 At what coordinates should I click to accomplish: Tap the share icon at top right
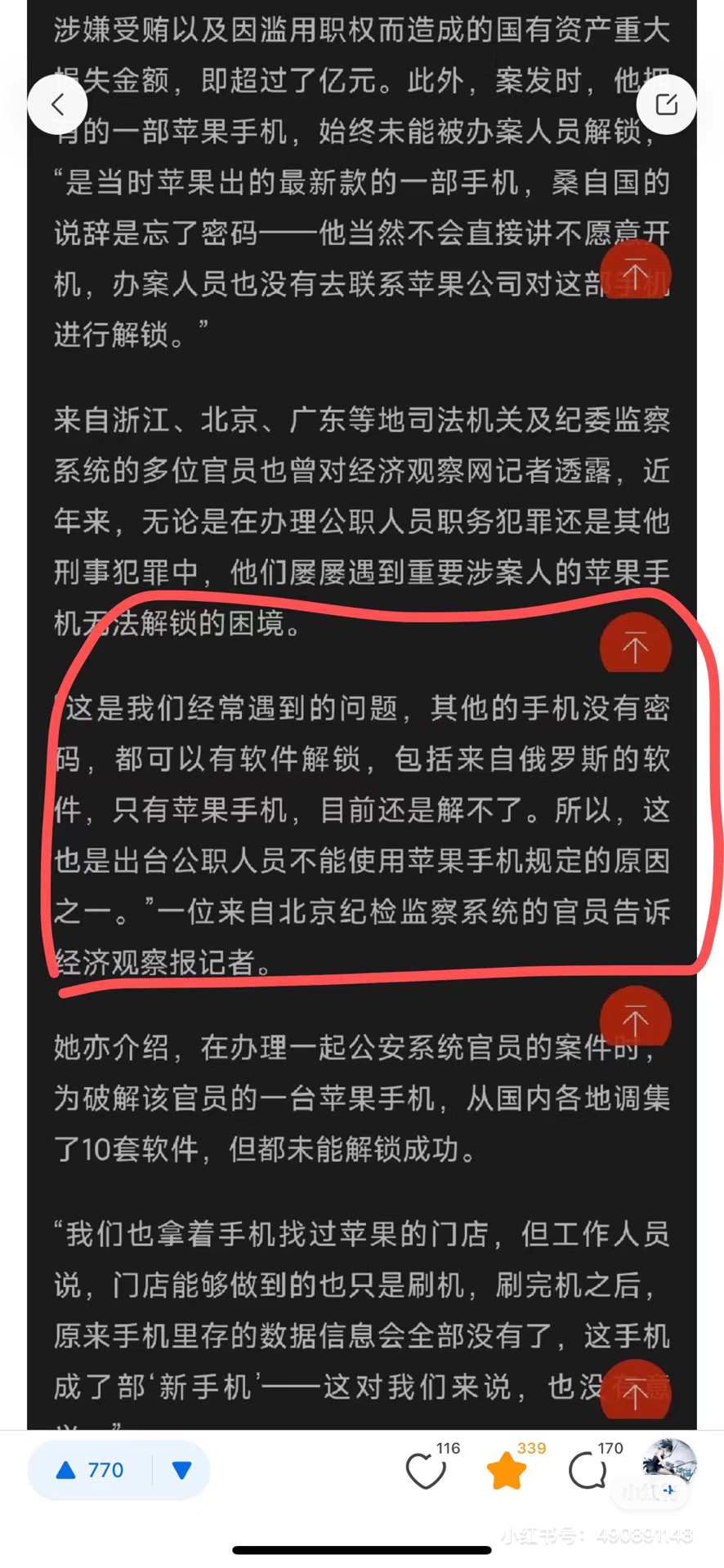click(666, 105)
